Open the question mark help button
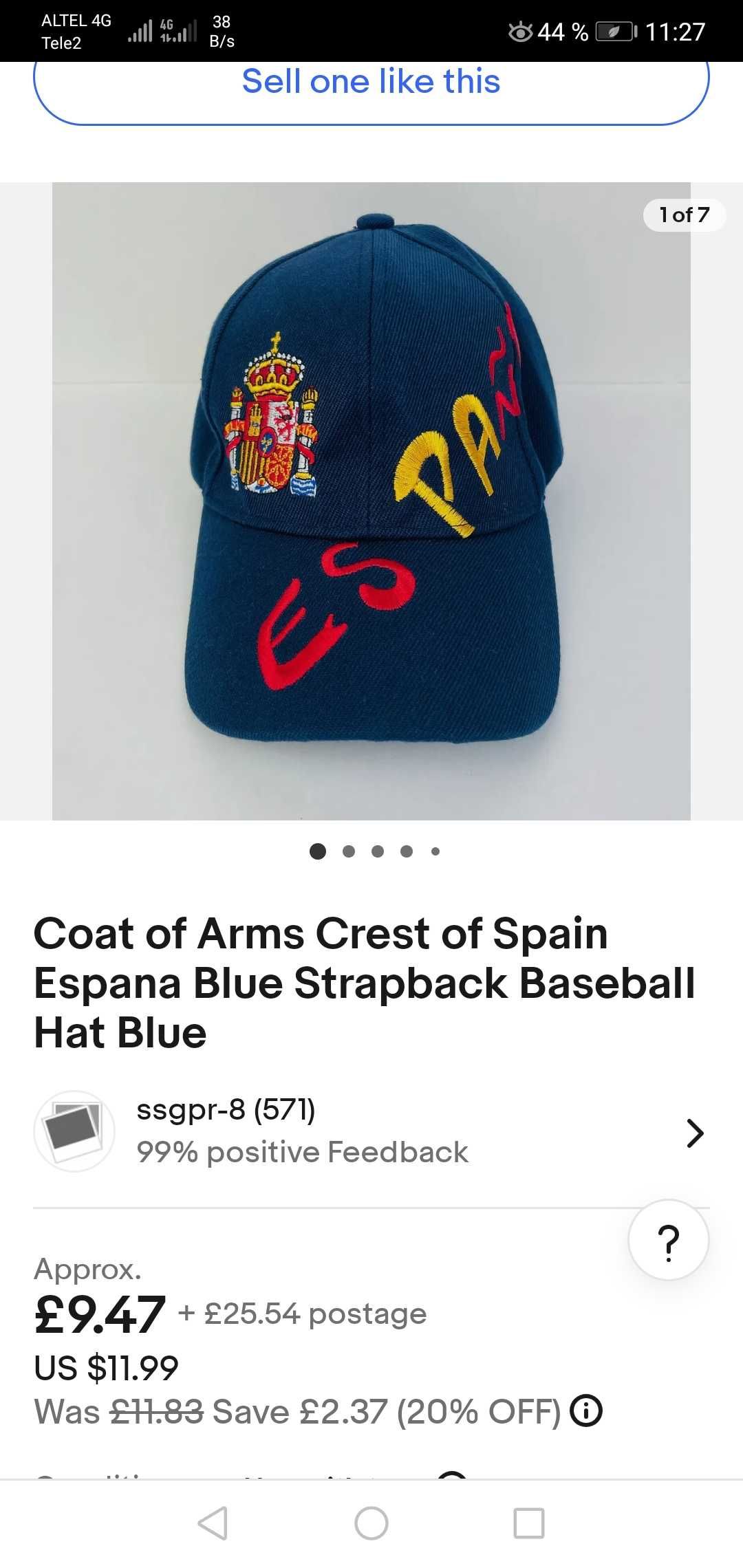This screenshot has height=1568, width=743. pos(668,1240)
